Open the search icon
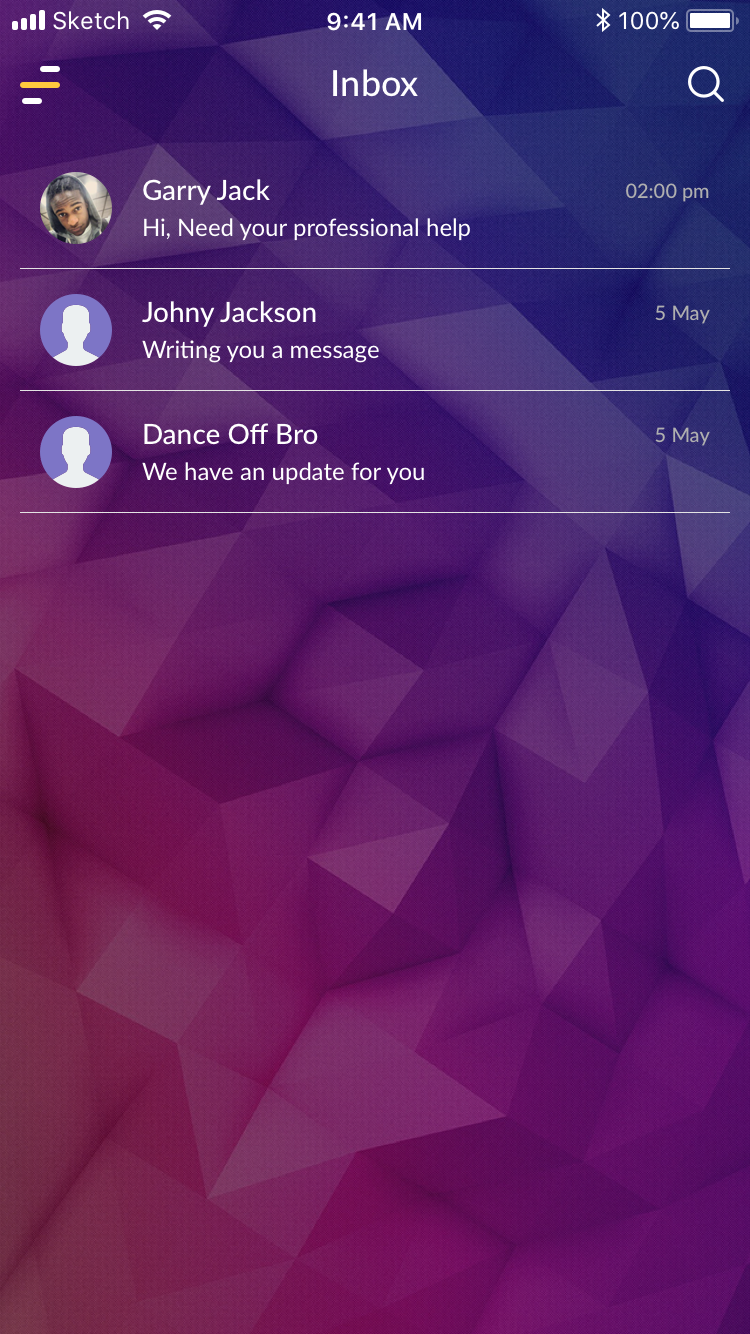The height and width of the screenshot is (1334, 750). pyautogui.click(x=705, y=85)
